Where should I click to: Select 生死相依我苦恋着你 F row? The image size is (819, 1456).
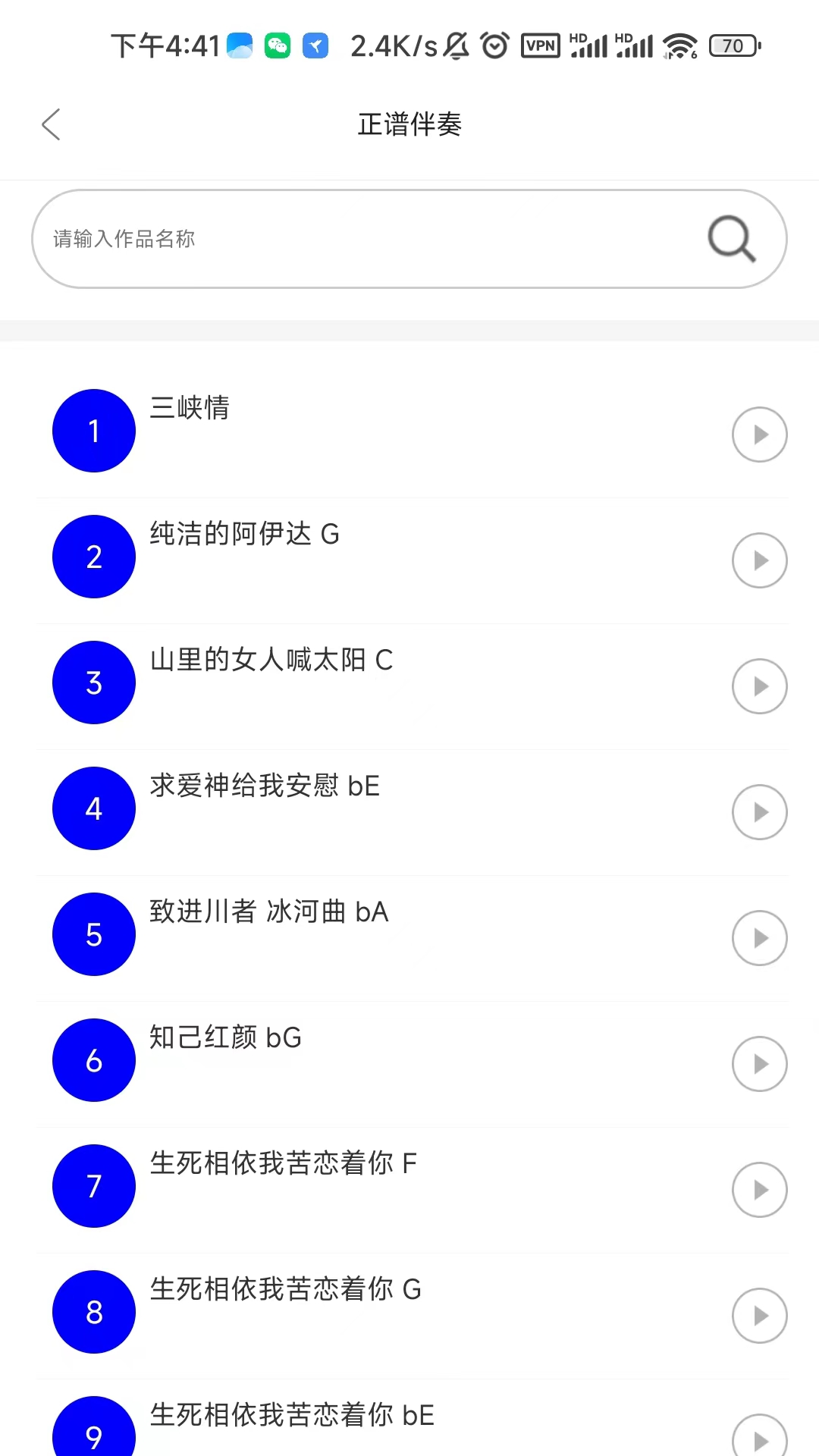[283, 1164]
